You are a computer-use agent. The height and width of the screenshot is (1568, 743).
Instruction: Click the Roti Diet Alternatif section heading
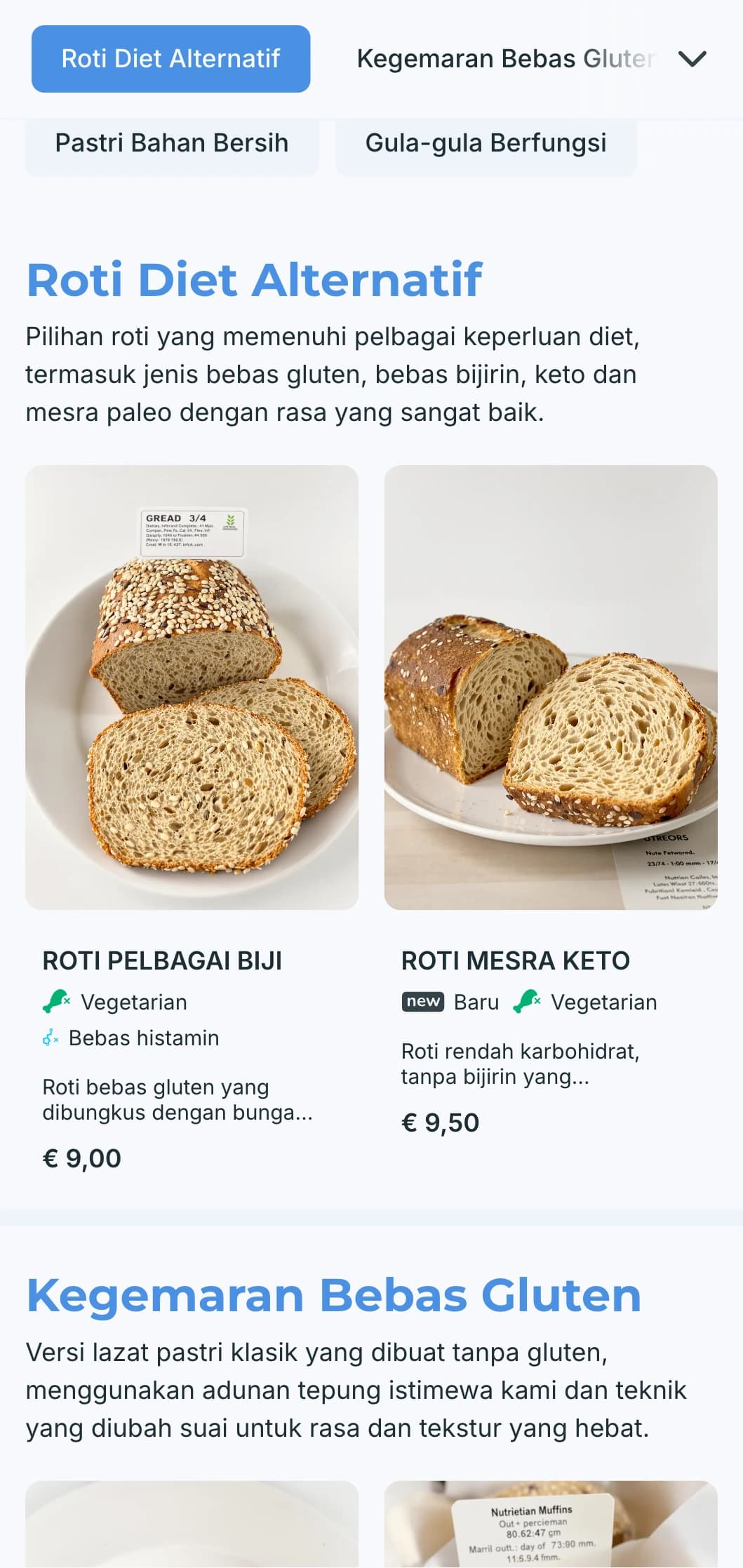tap(254, 279)
